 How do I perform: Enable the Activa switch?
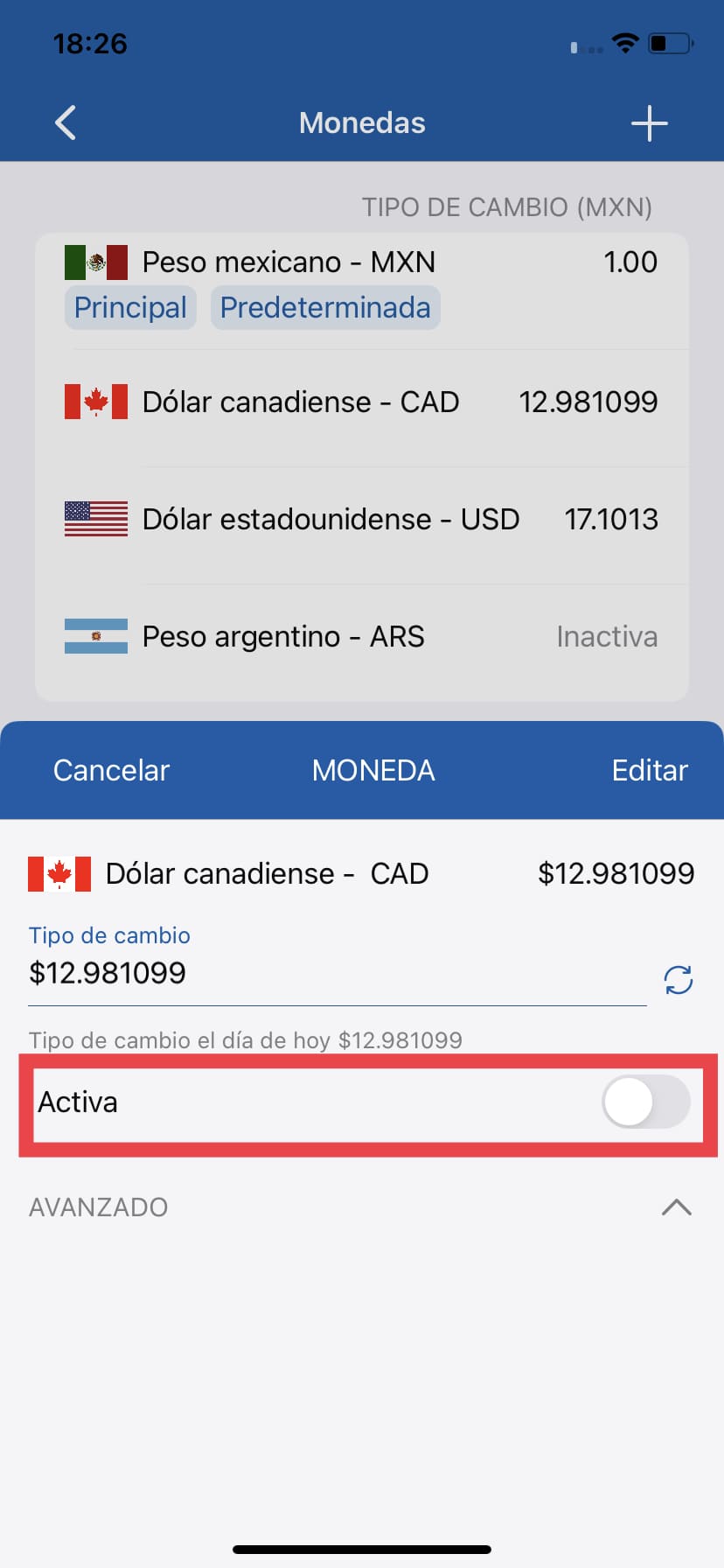coord(647,1102)
